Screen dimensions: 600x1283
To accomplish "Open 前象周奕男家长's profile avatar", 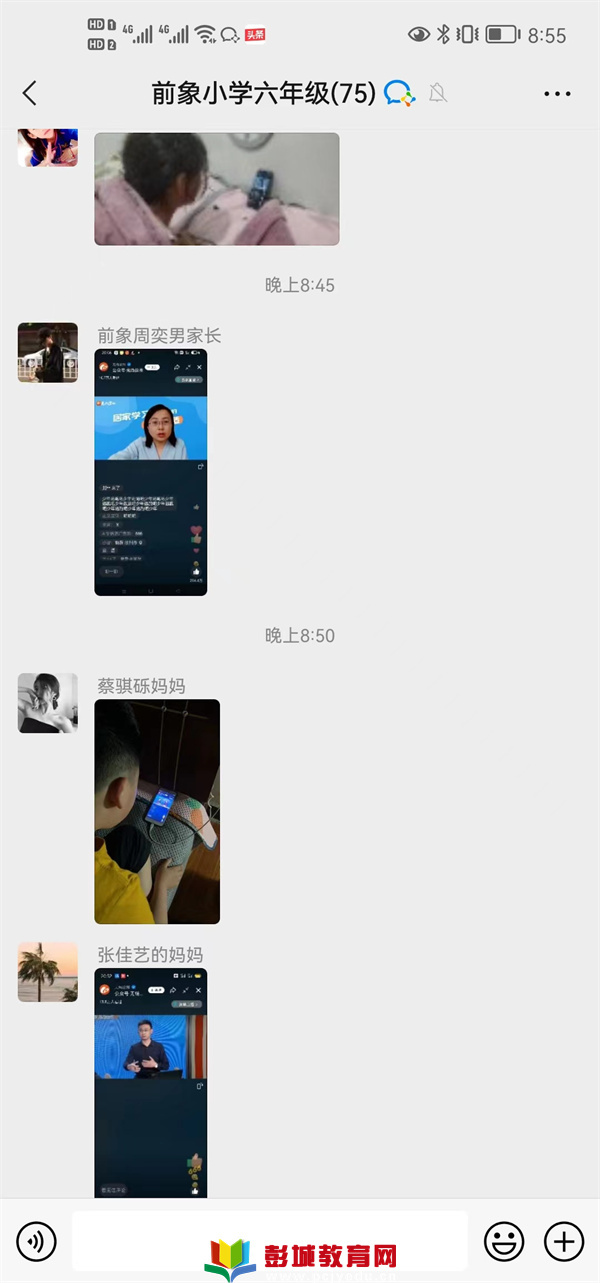I will pyautogui.click(x=48, y=352).
